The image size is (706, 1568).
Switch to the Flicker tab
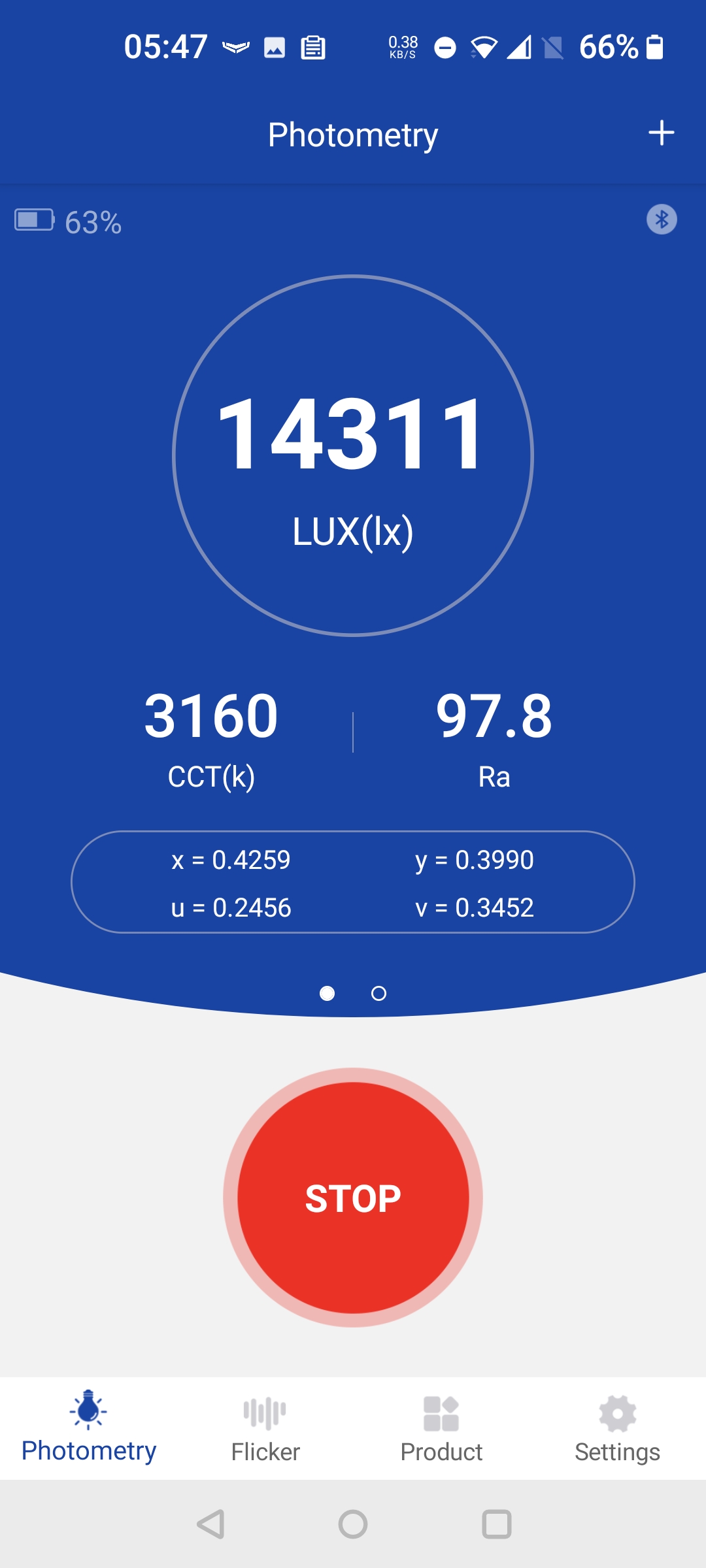pyautogui.click(x=265, y=1429)
